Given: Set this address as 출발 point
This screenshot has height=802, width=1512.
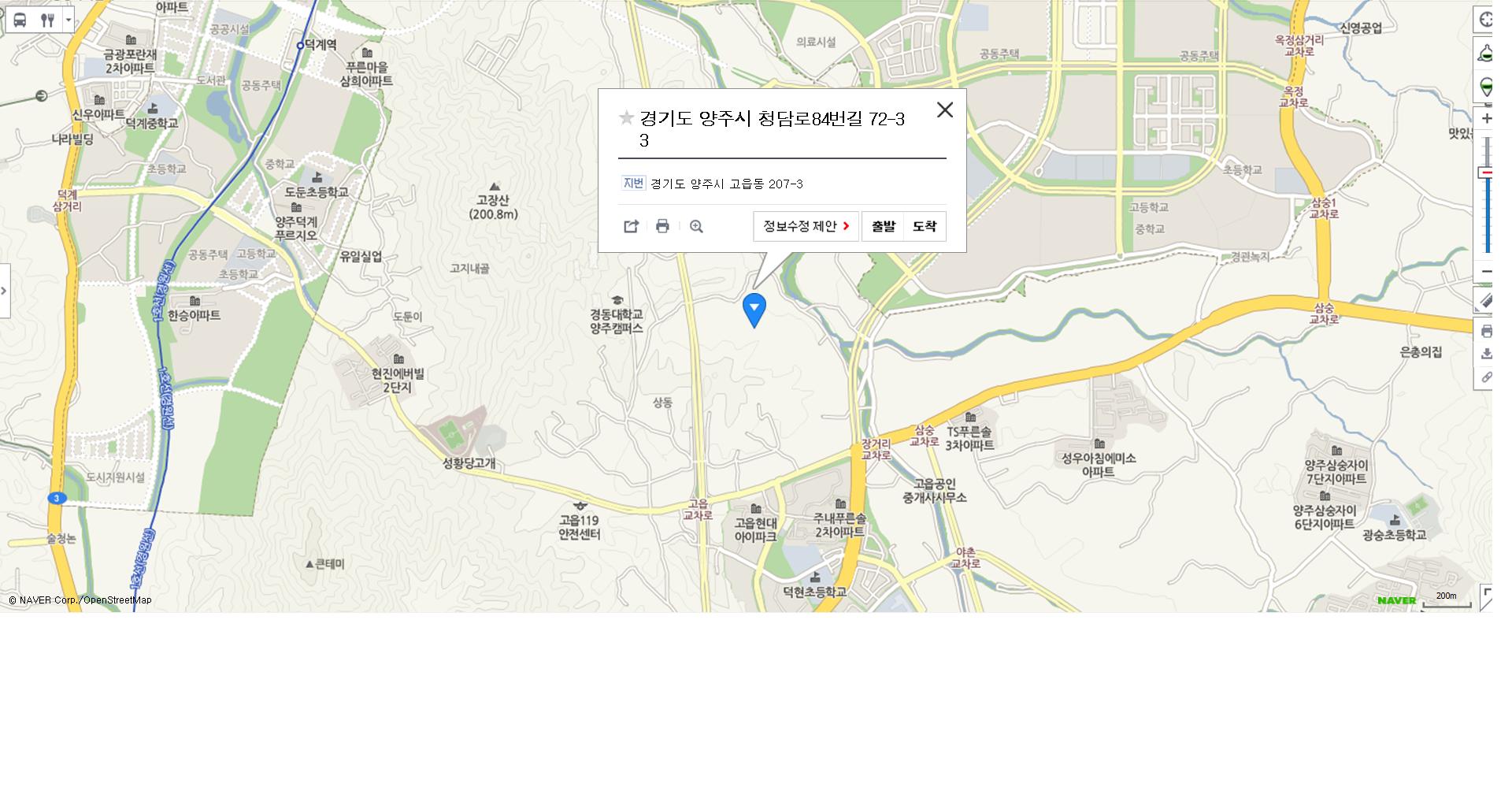Looking at the screenshot, I should pyautogui.click(x=883, y=227).
